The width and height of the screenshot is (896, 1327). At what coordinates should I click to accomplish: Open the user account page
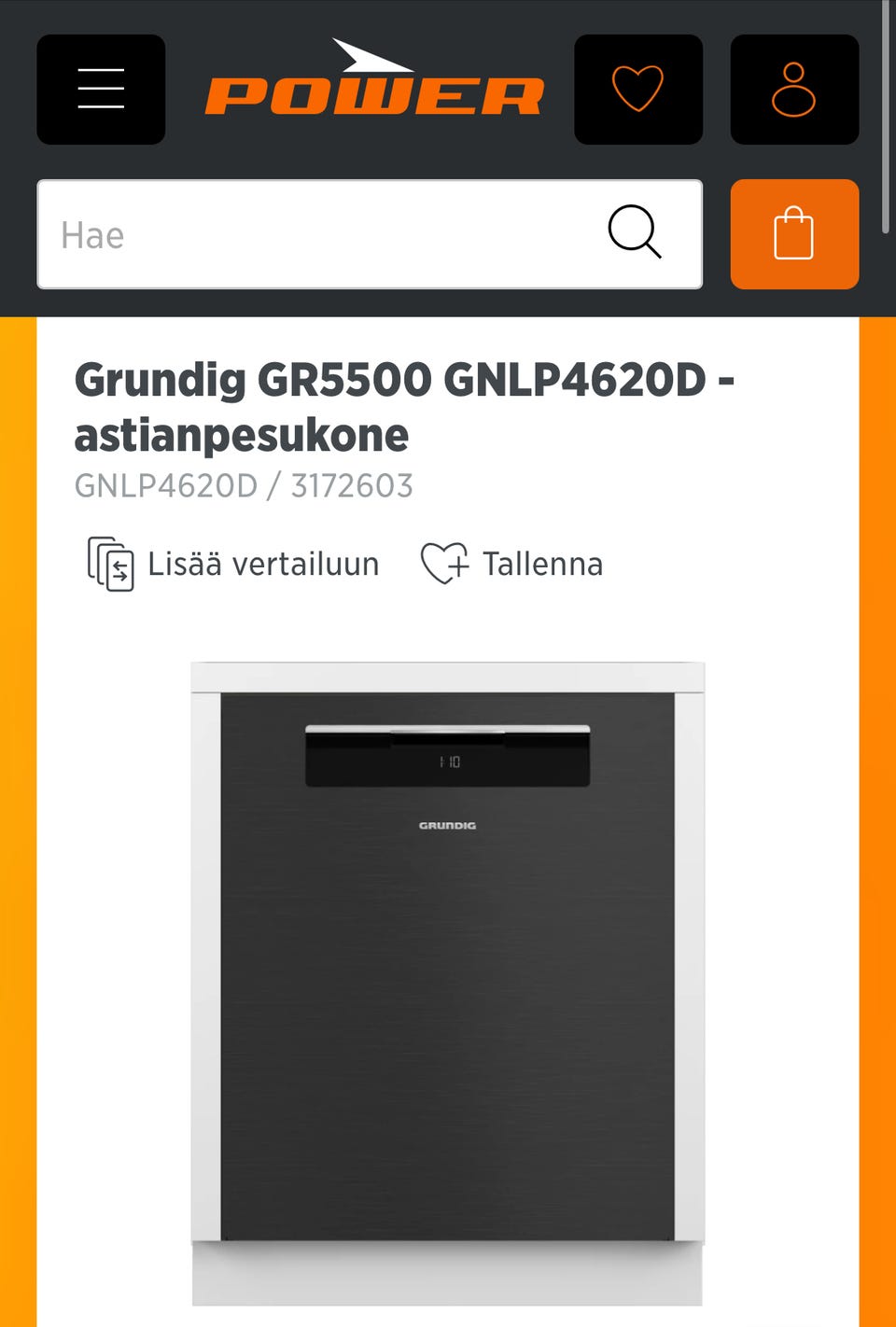pos(793,90)
